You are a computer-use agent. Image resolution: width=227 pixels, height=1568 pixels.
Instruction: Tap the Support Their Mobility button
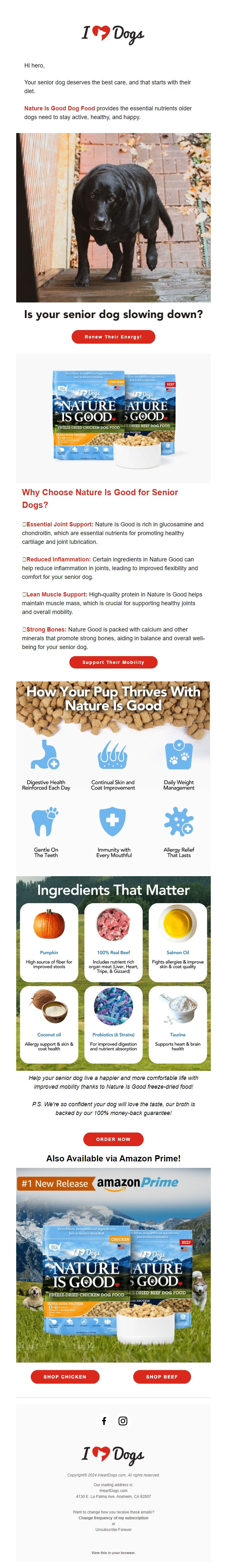pyautogui.click(x=113, y=662)
